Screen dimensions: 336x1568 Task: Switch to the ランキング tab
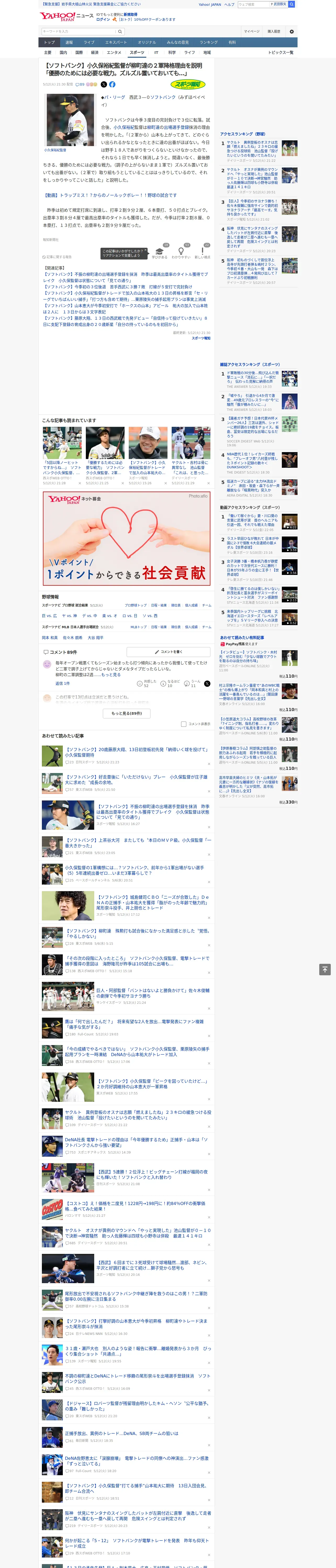209,43
